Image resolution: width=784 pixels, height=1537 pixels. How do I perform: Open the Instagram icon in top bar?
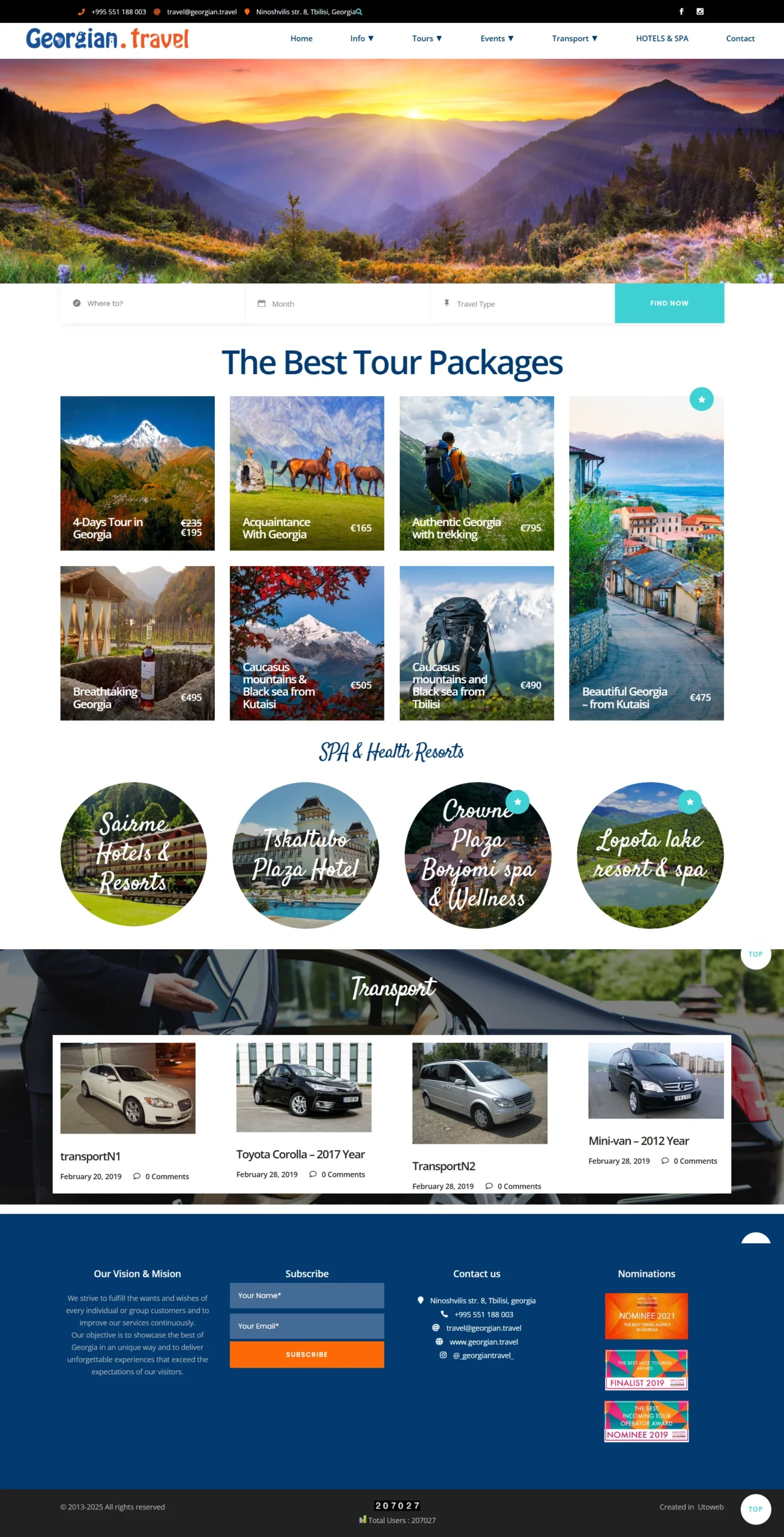[699, 11]
